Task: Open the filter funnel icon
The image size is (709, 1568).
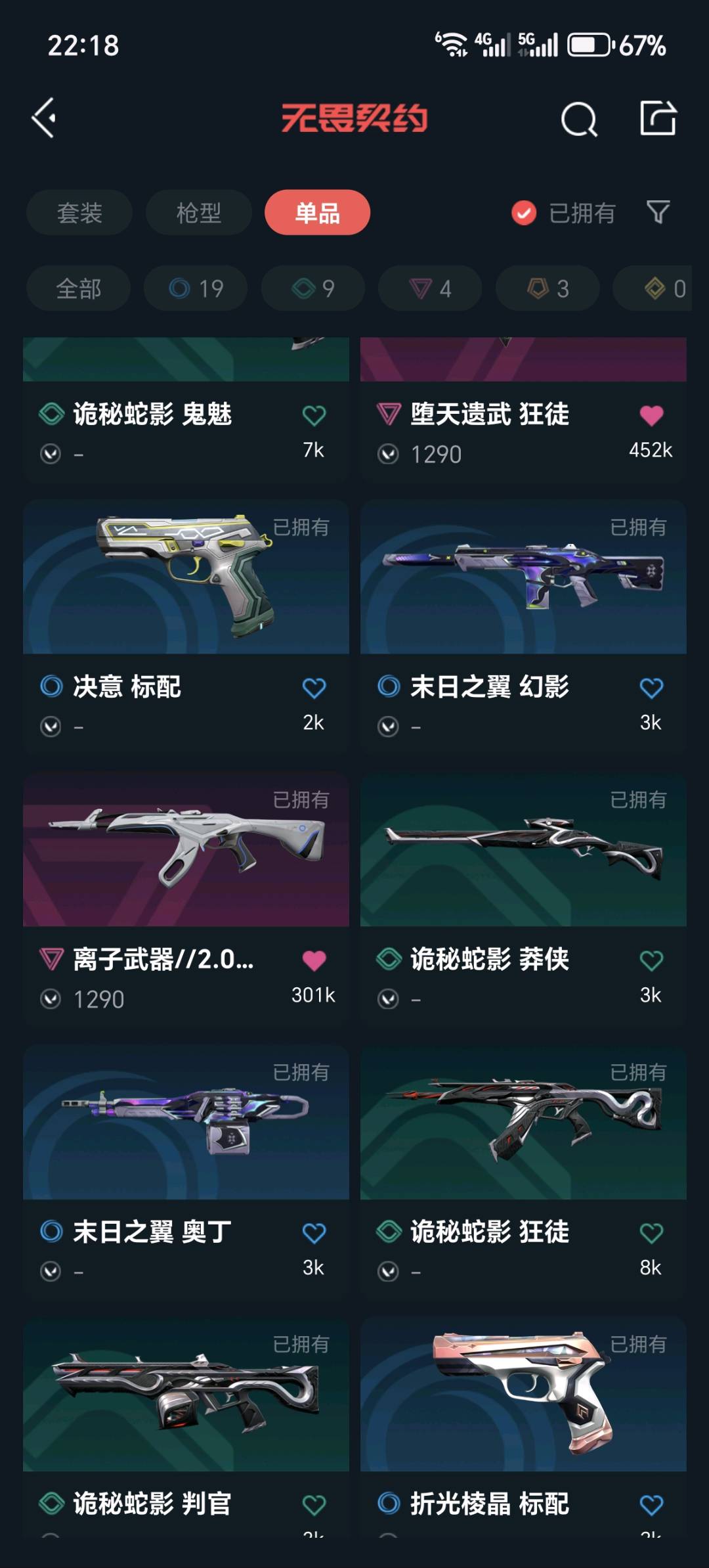Action: coord(658,212)
